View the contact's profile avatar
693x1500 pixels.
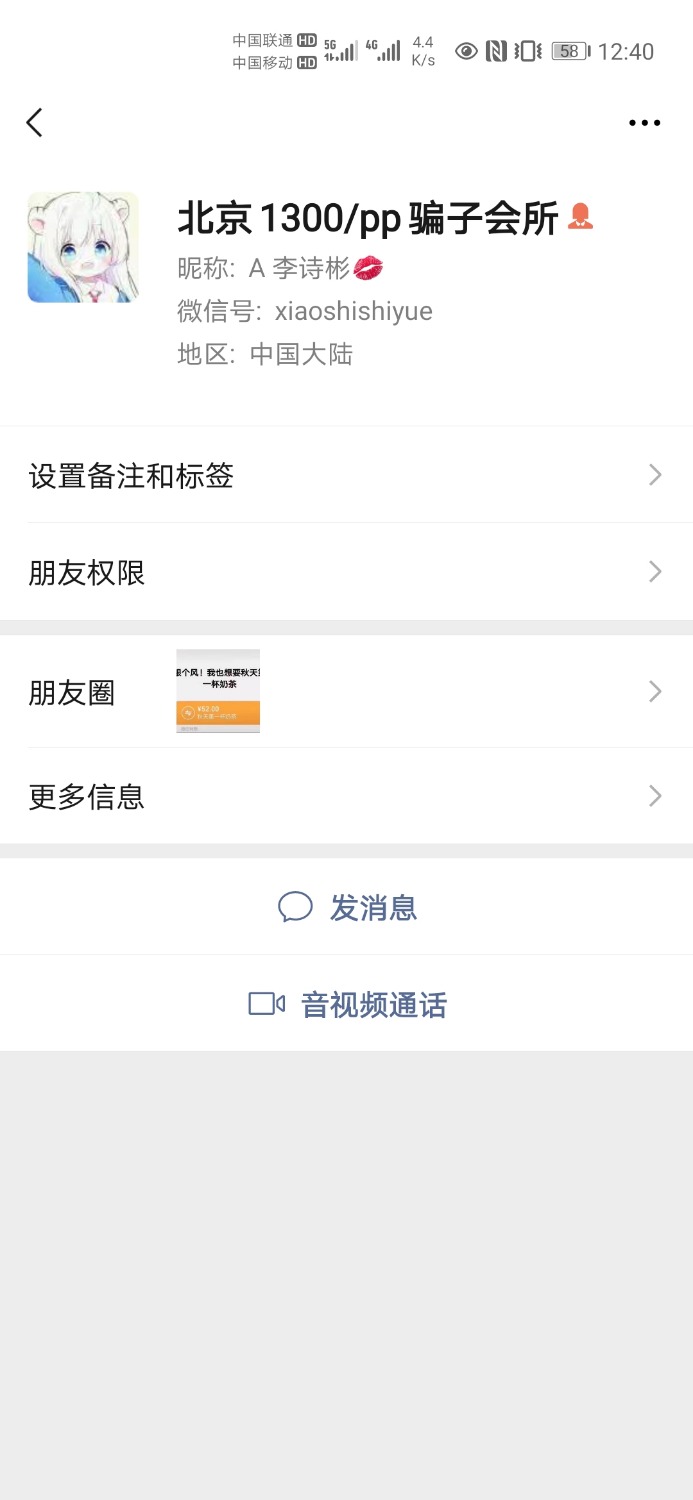point(83,248)
